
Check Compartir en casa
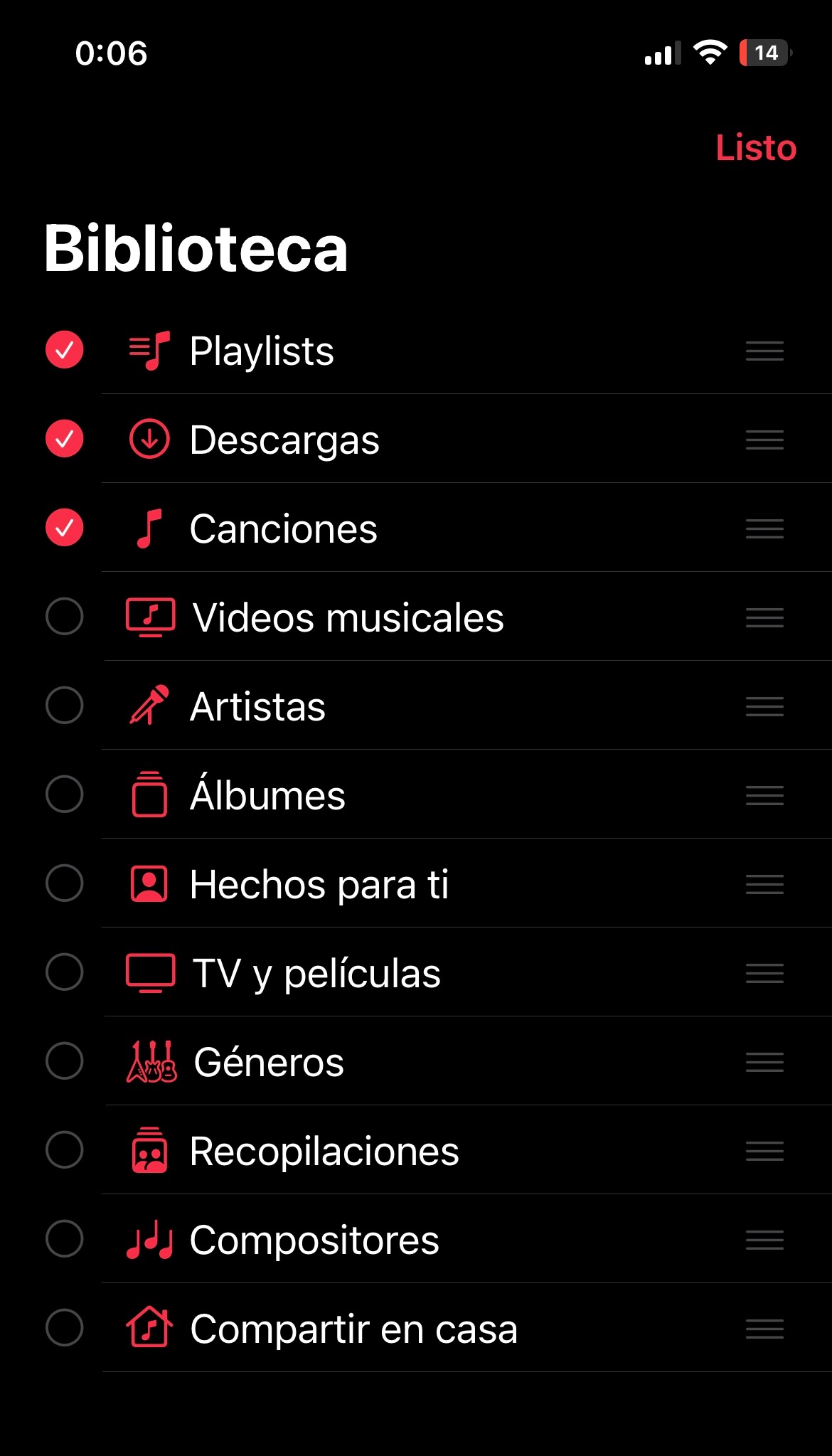click(x=65, y=1328)
